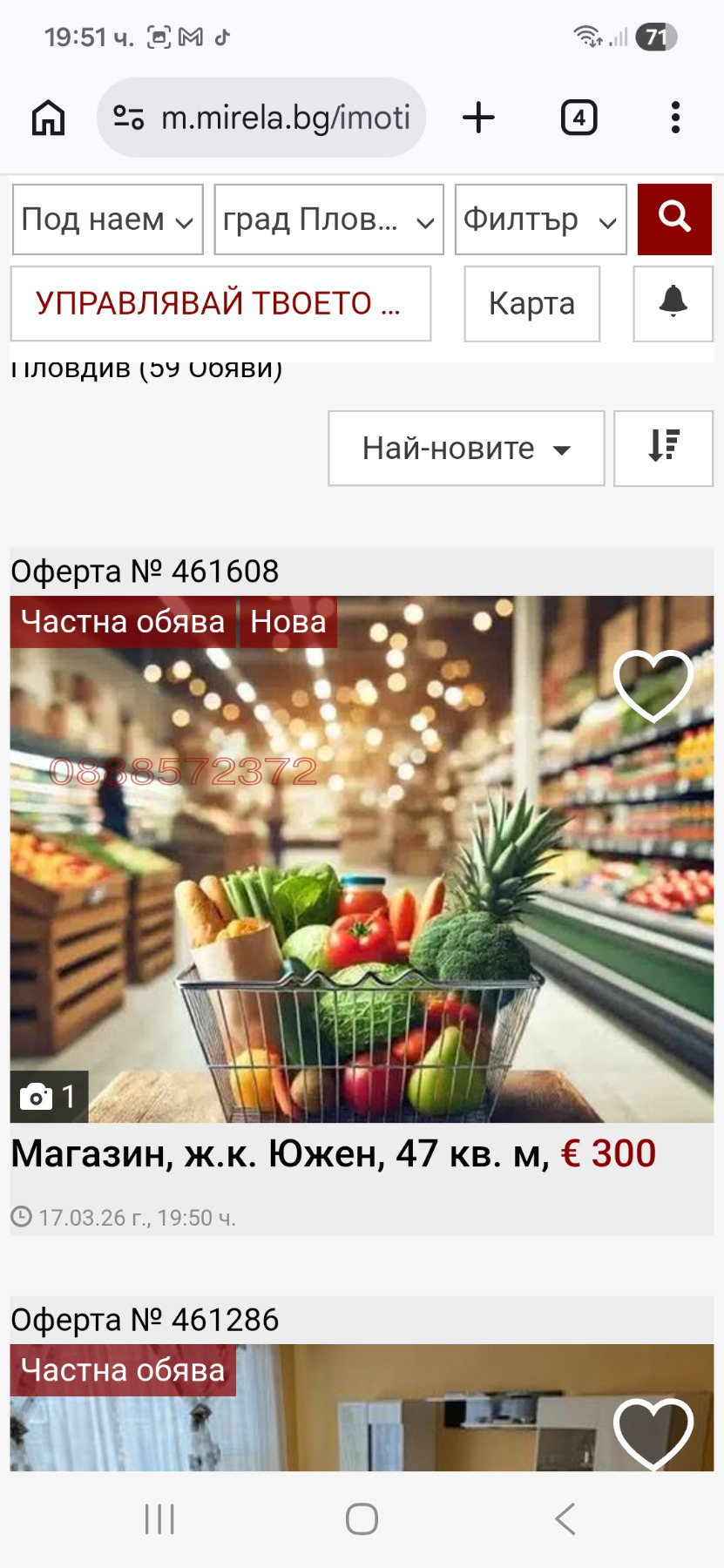The image size is (724, 1568).
Task: Open the notifications bell
Action: 673,303
